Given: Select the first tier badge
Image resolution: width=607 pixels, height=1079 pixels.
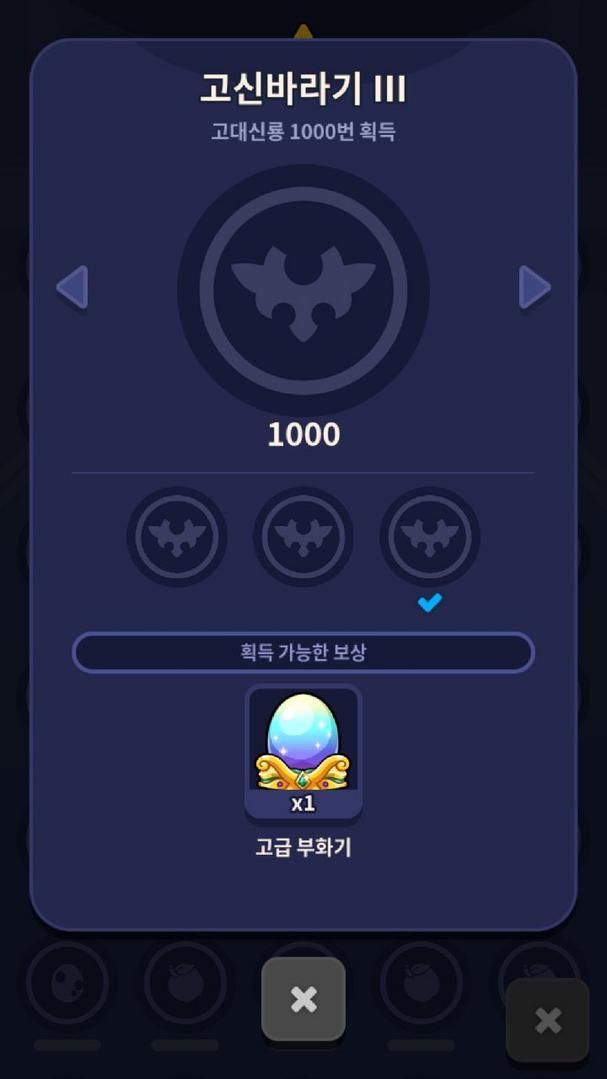Looking at the screenshot, I should (177, 537).
